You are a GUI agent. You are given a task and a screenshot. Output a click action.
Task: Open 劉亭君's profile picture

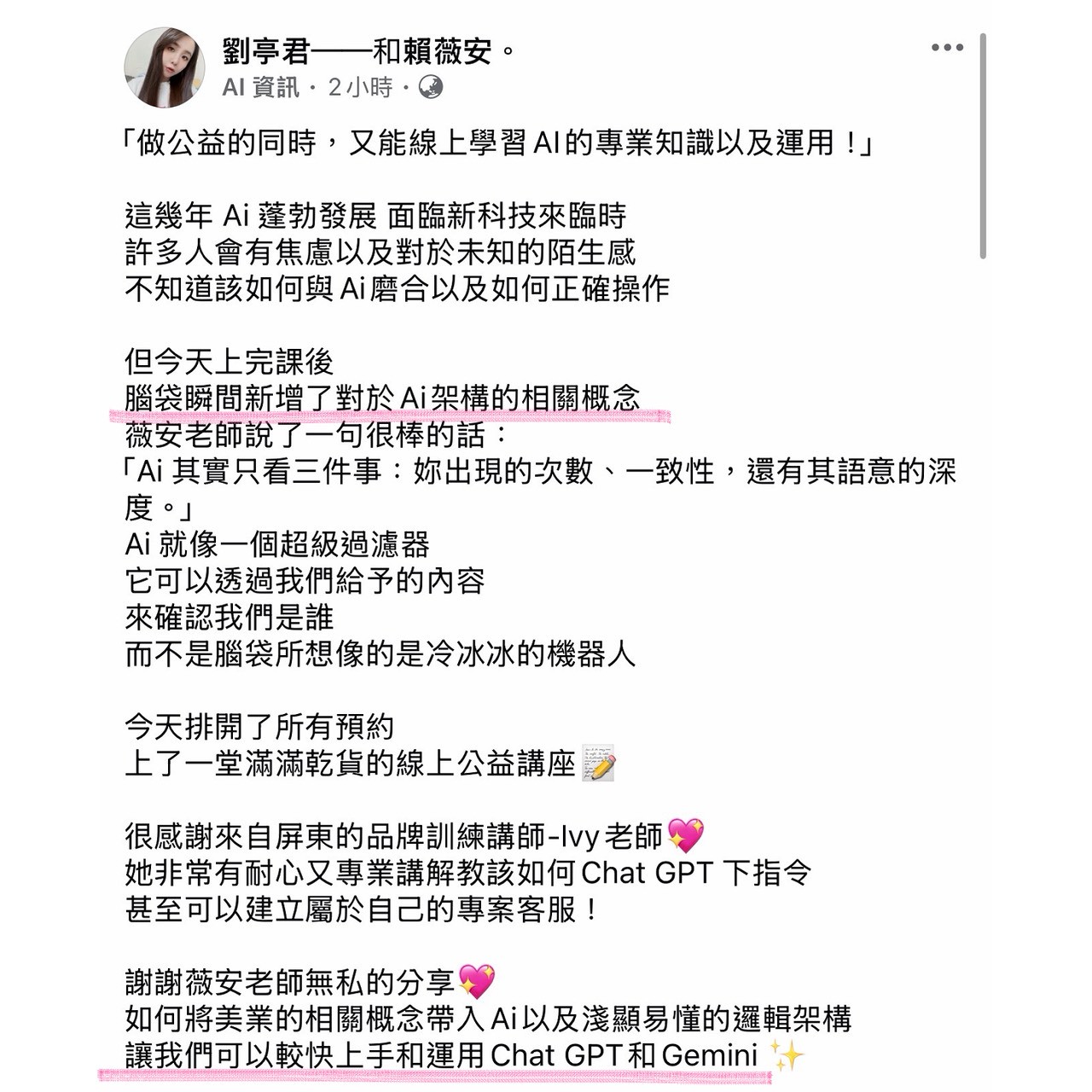(x=165, y=67)
